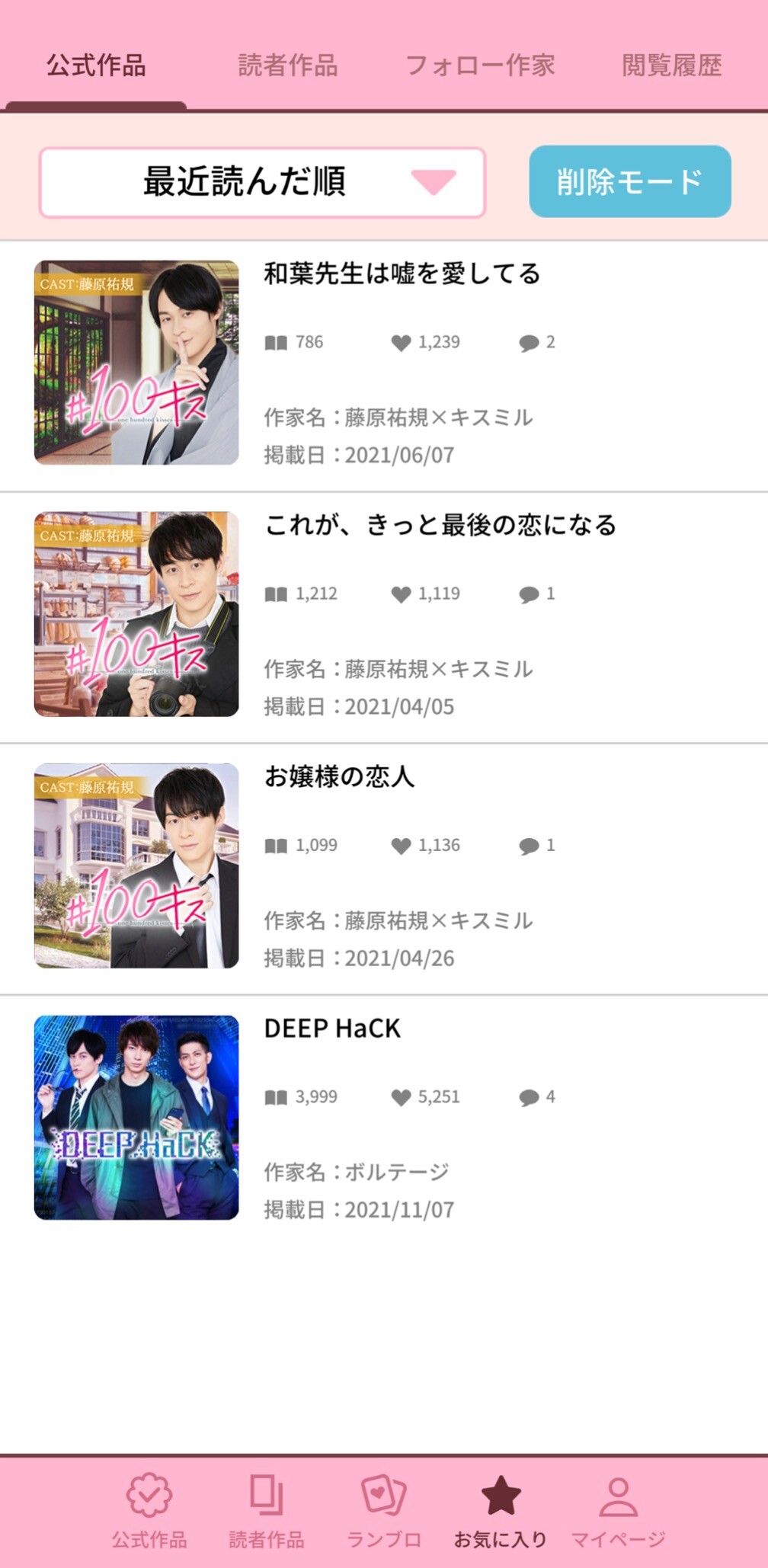This screenshot has width=768, height=1568.
Task: Open DEEP HaCK story
Action: coord(384,1120)
